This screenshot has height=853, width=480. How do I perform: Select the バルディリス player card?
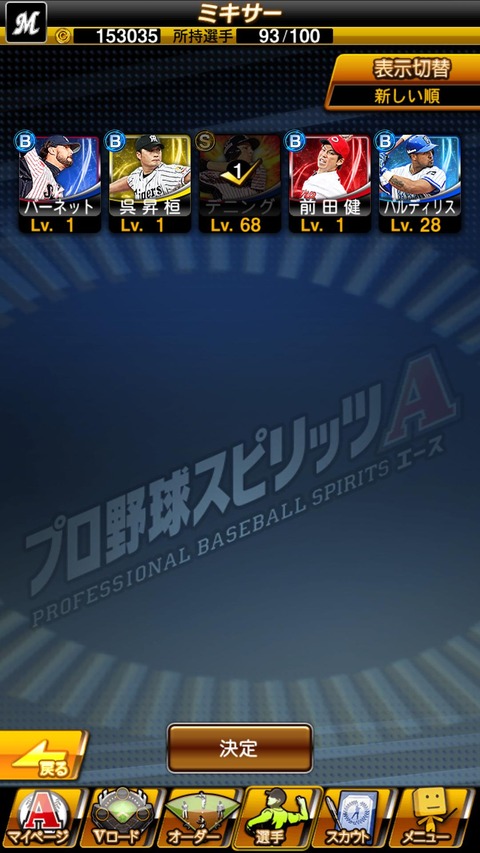[419, 184]
